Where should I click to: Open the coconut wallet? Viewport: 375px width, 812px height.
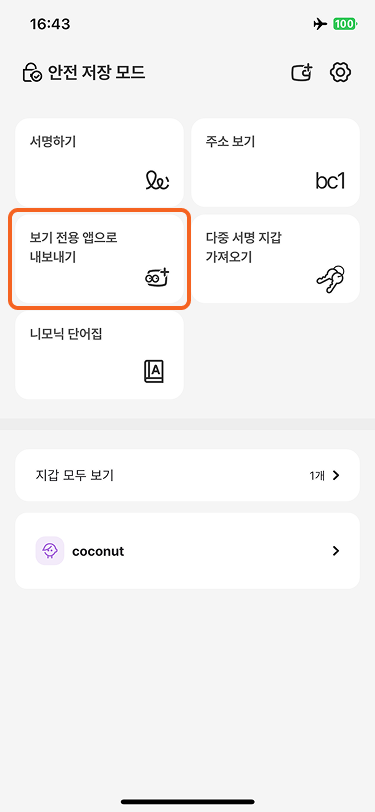click(x=188, y=551)
